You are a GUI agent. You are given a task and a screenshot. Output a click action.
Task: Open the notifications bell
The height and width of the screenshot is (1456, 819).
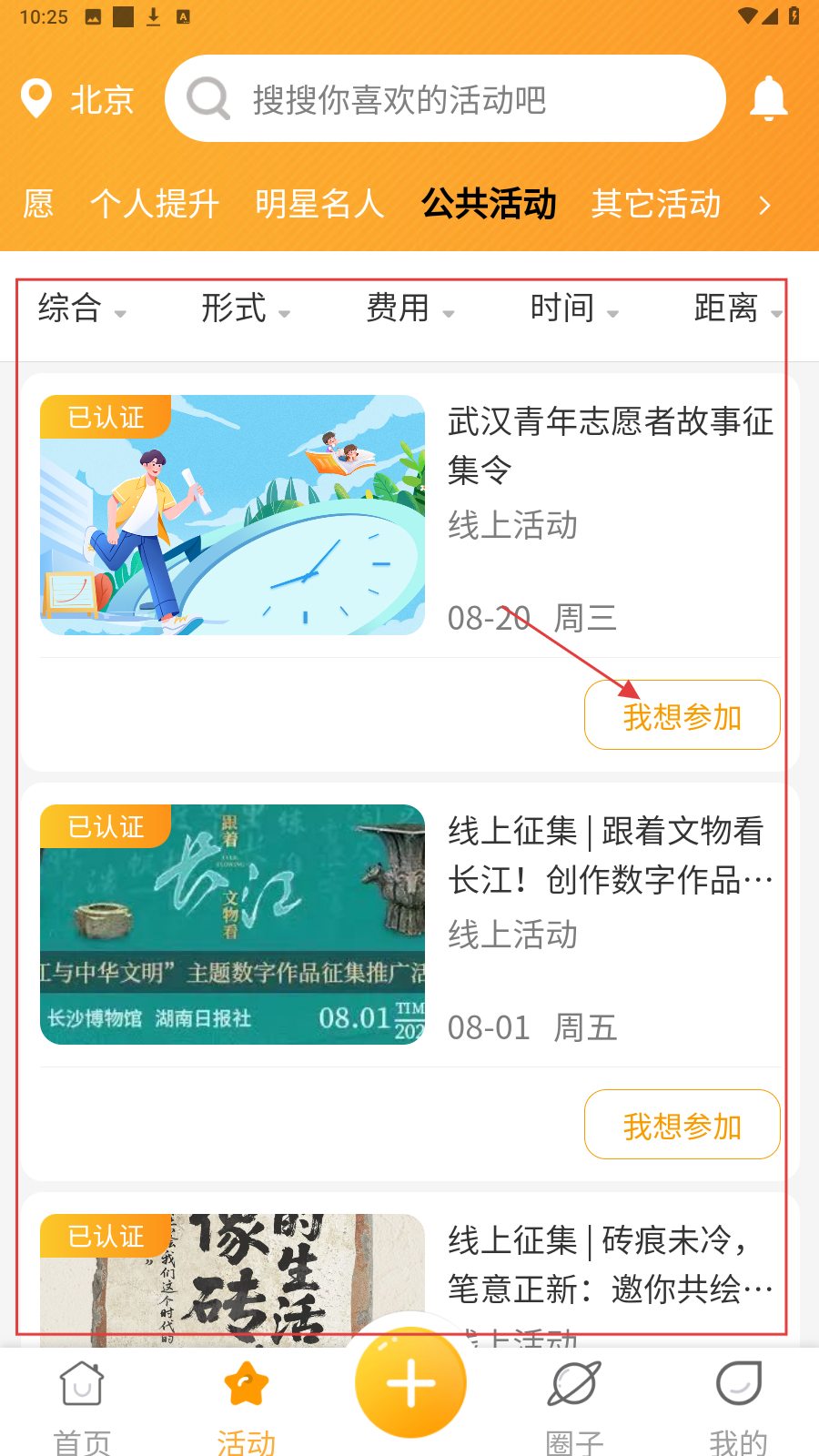coord(768,98)
